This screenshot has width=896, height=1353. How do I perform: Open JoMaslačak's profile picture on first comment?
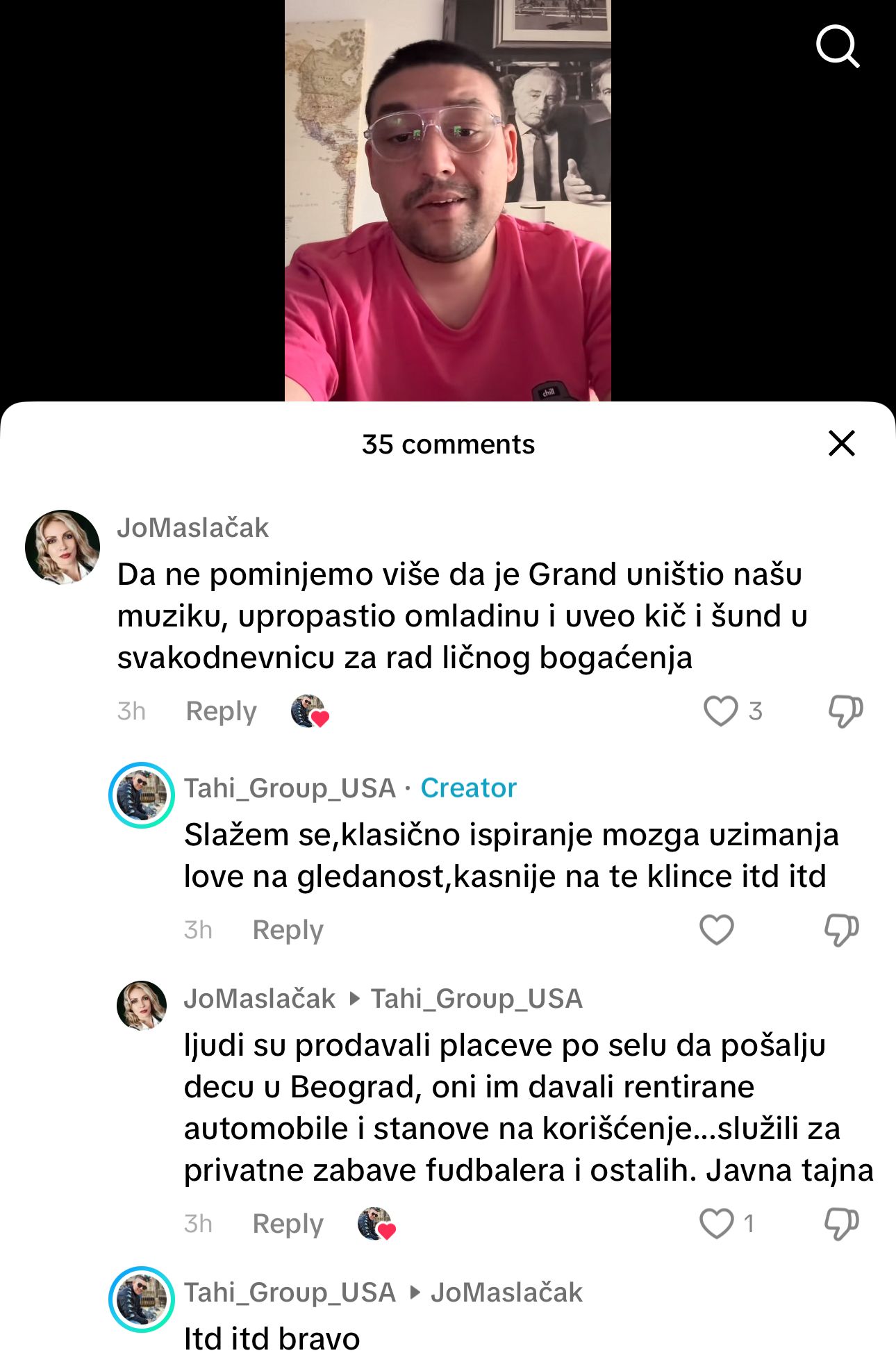point(63,547)
